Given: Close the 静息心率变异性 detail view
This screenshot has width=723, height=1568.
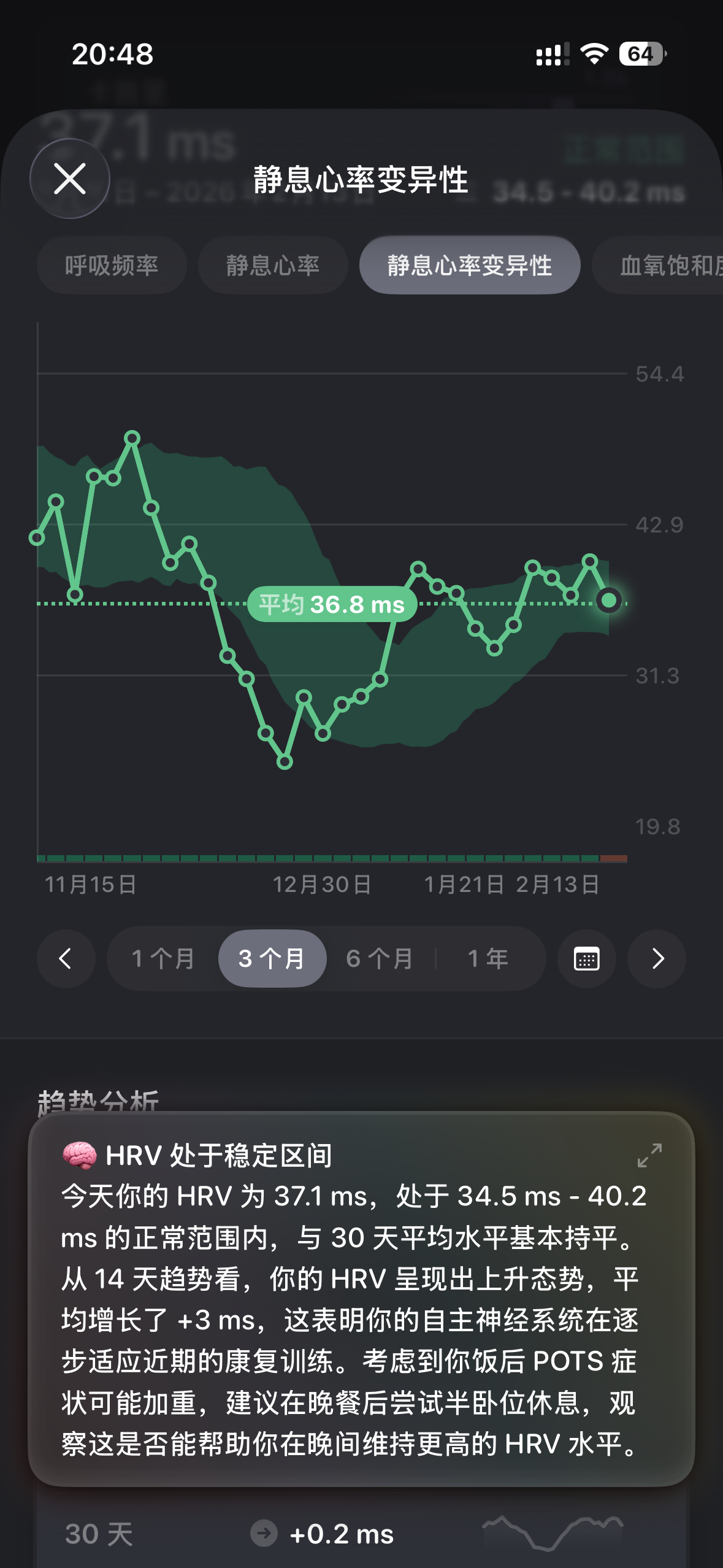Looking at the screenshot, I should pyautogui.click(x=70, y=179).
